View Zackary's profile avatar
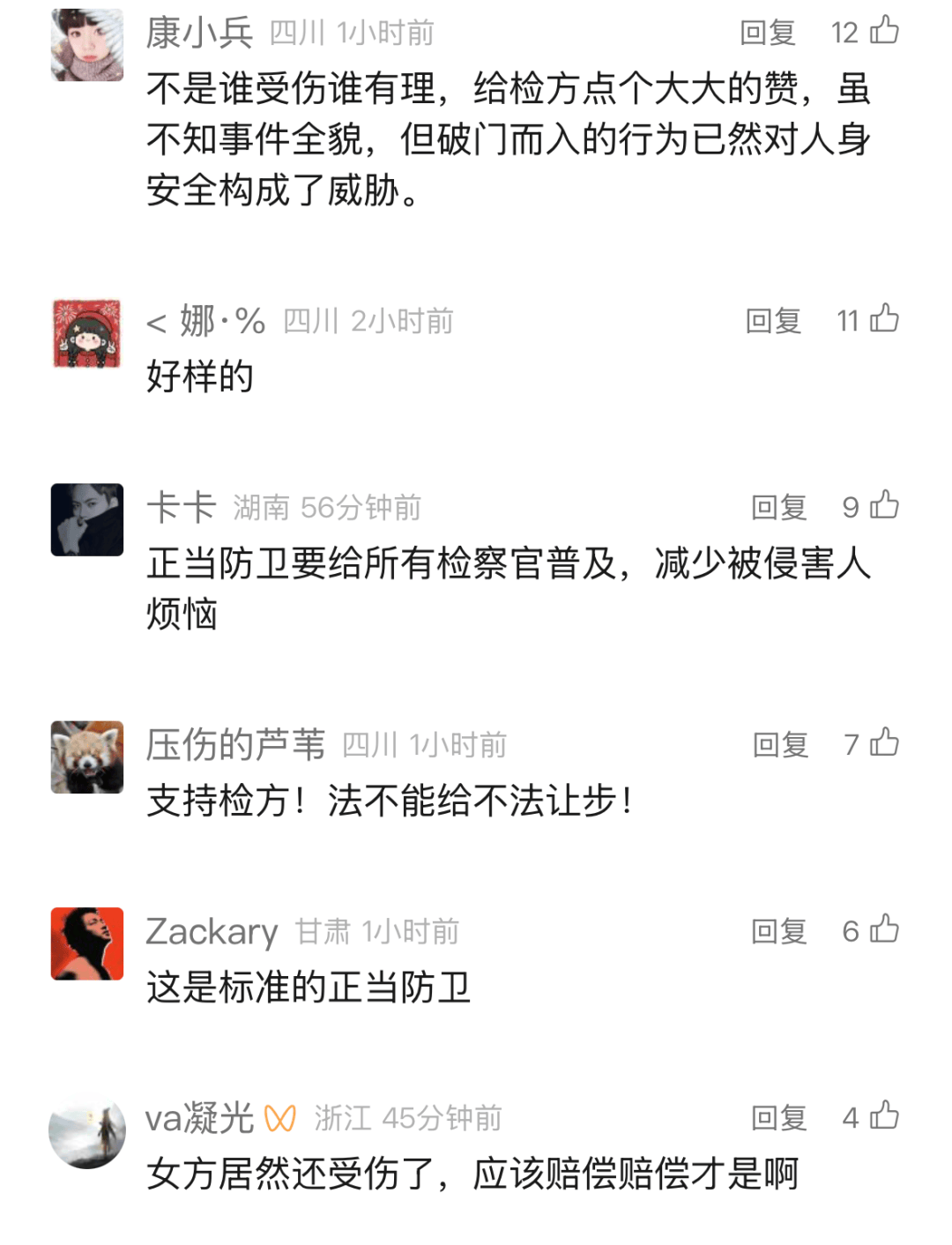 87,943
